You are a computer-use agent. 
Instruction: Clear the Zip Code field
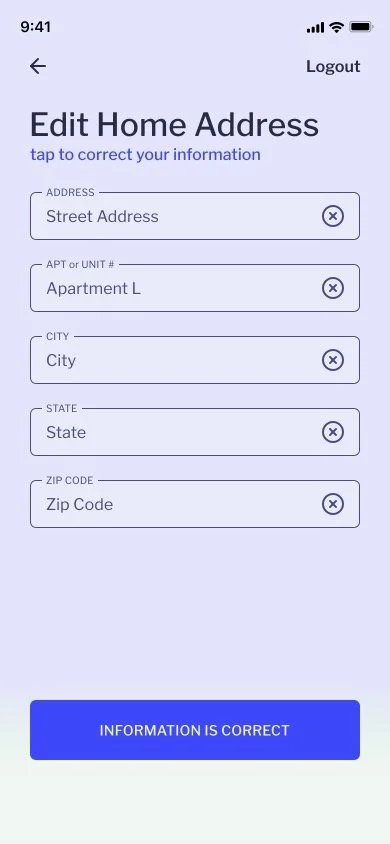click(333, 504)
